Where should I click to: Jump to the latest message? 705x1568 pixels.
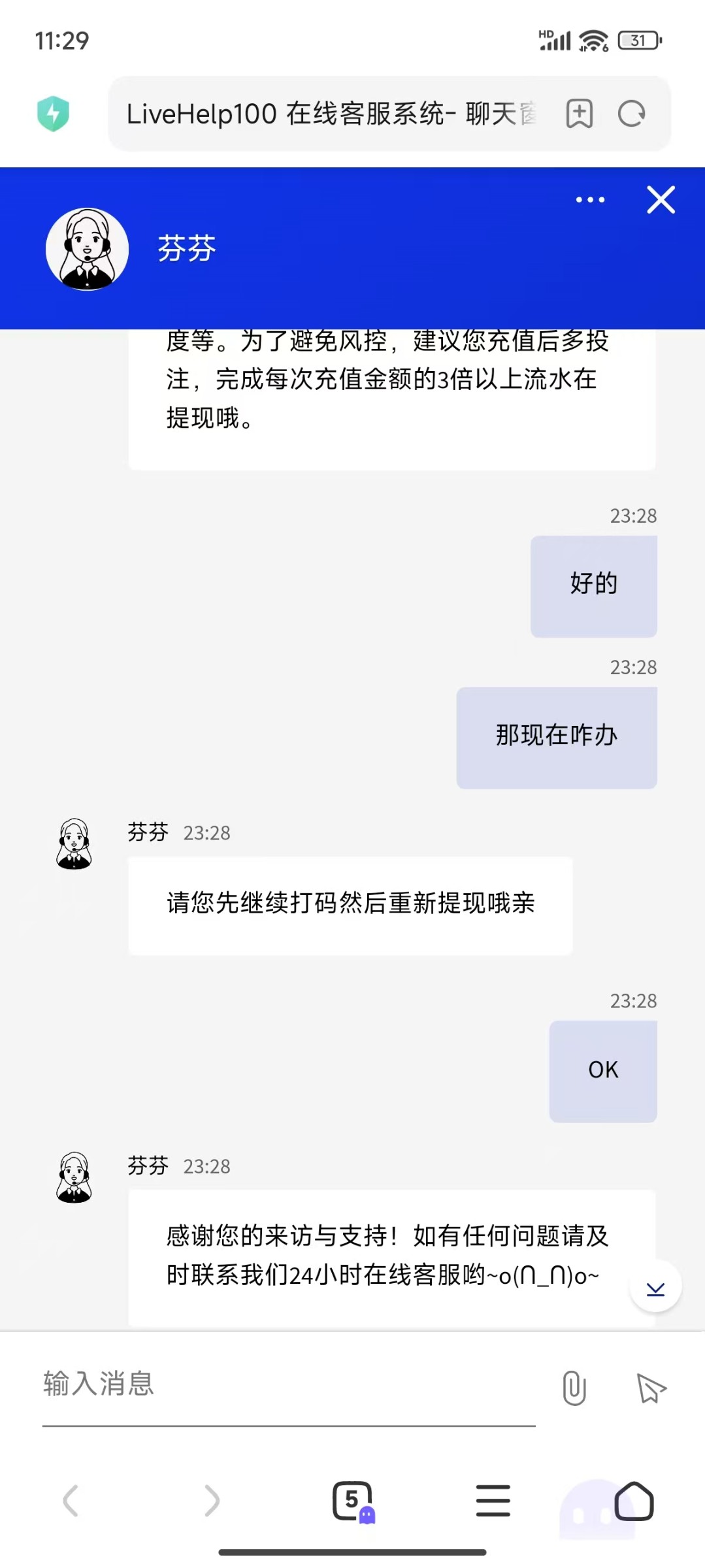coord(655,1287)
